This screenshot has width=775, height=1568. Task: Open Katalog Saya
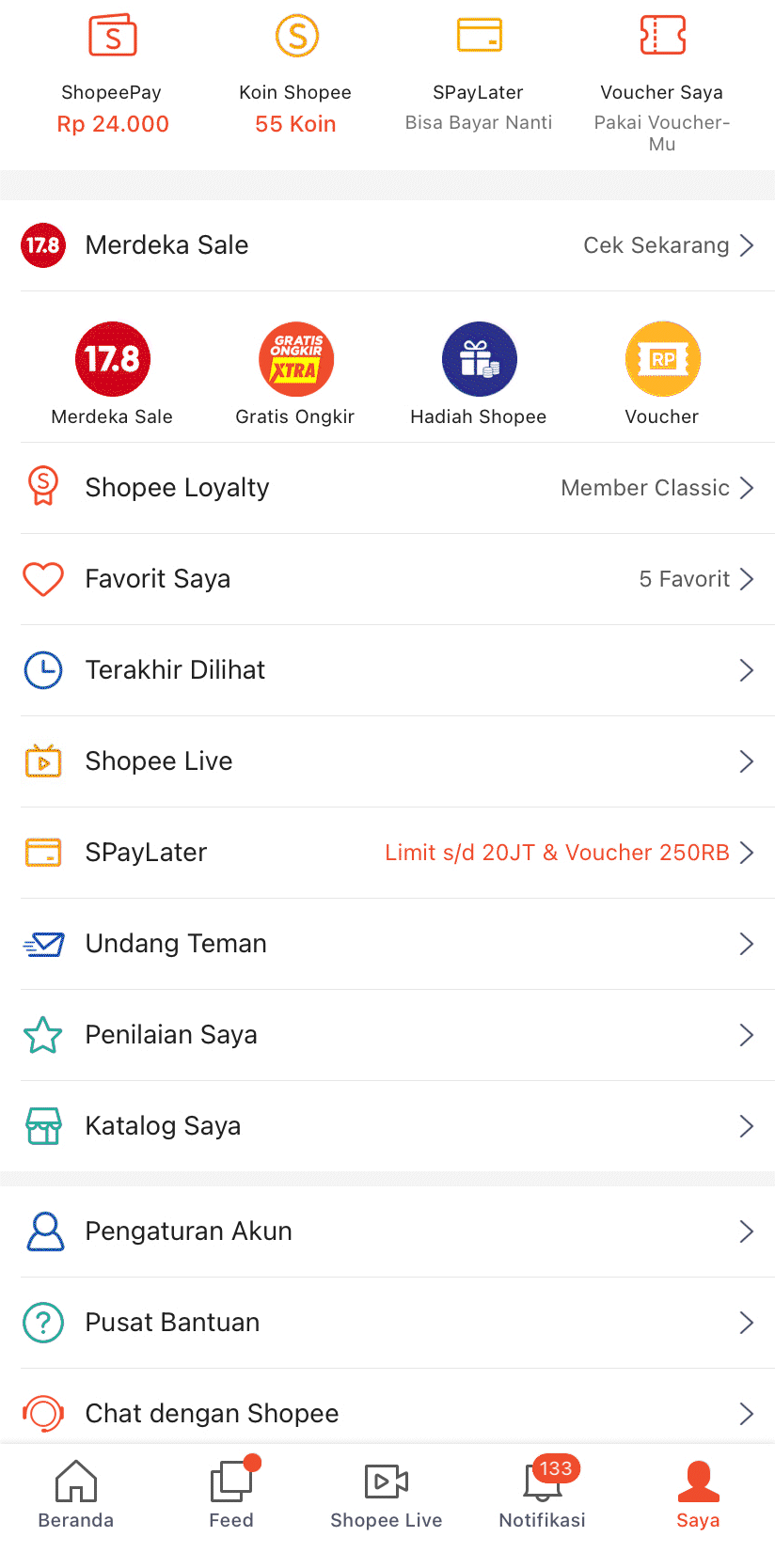[x=387, y=1126]
